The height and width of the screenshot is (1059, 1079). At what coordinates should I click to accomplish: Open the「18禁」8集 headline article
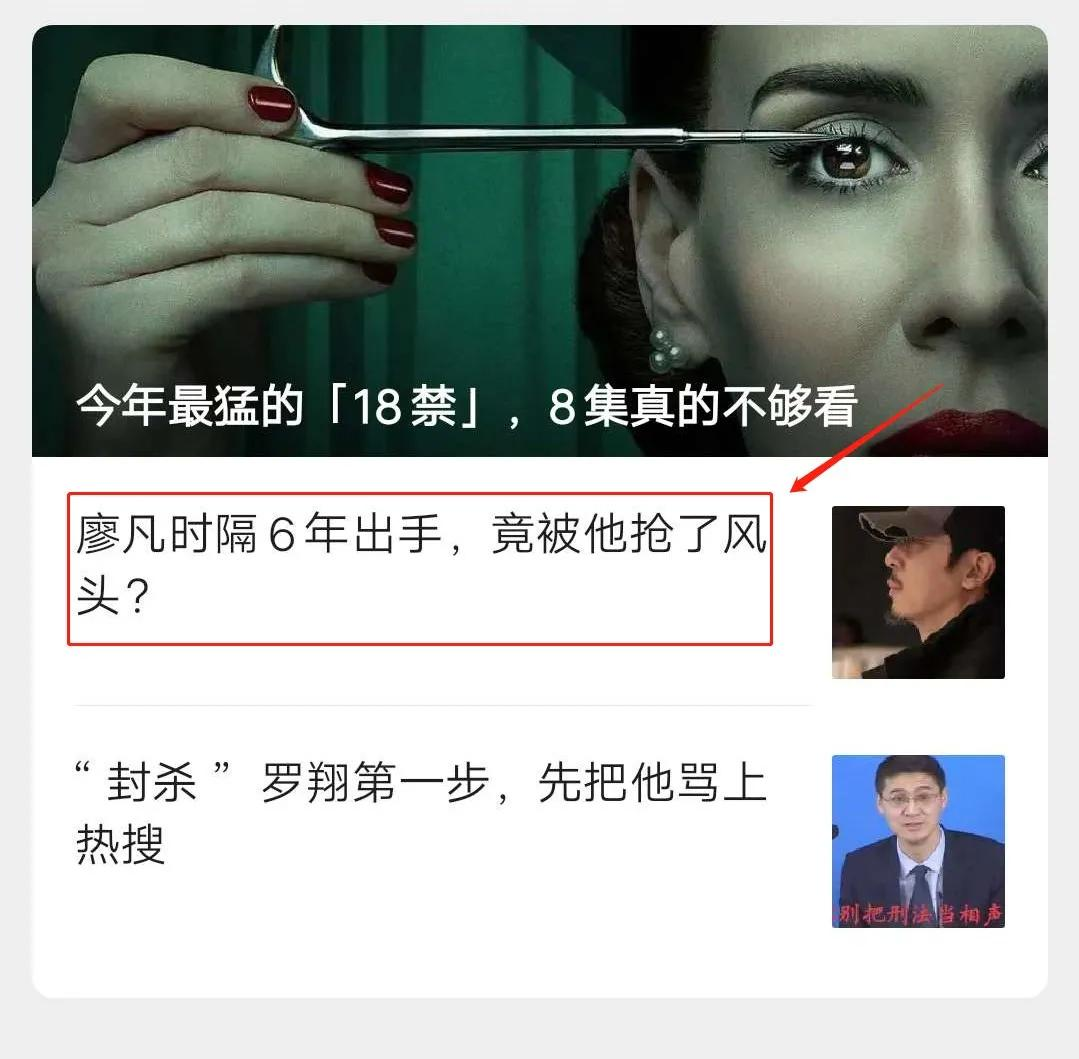tap(468, 408)
